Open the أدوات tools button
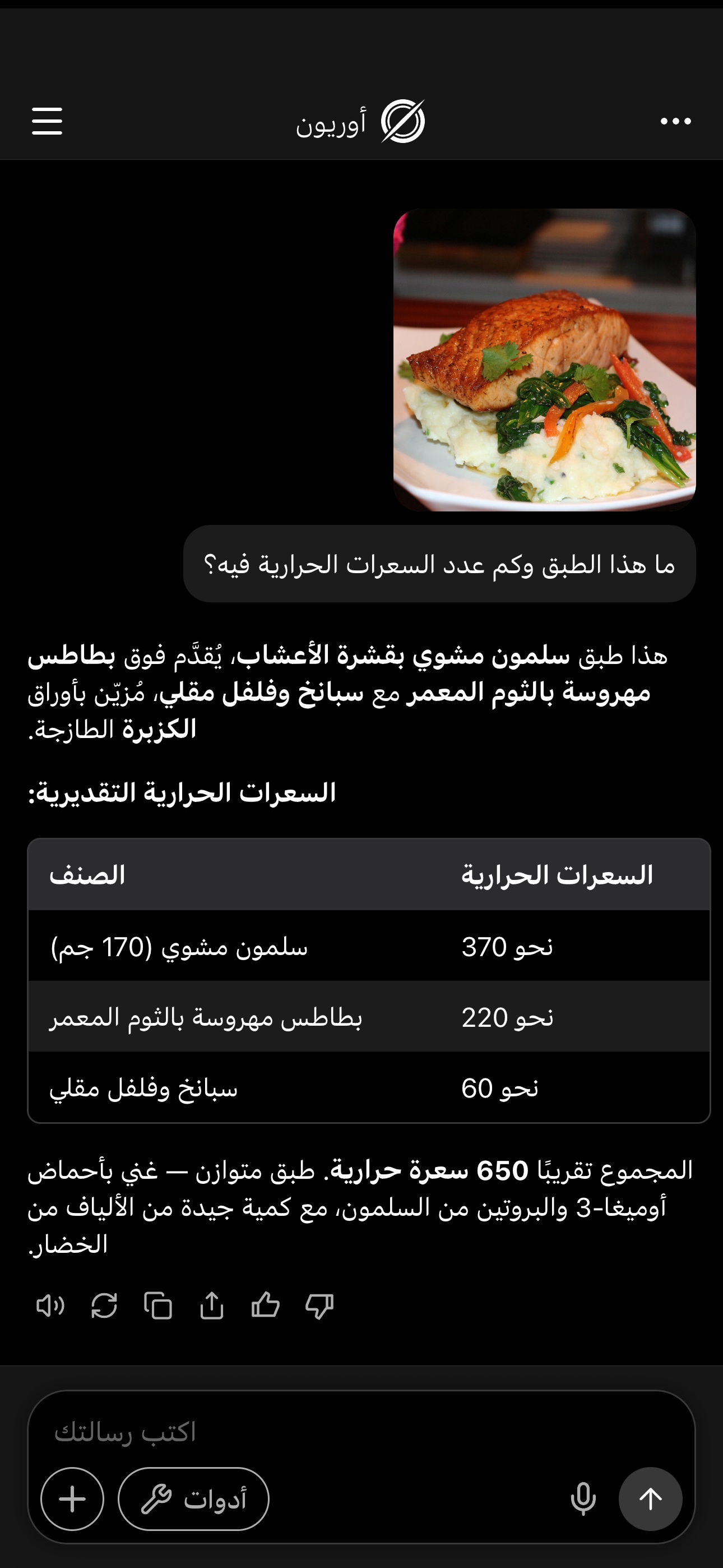The width and height of the screenshot is (723, 1568). point(193,1498)
